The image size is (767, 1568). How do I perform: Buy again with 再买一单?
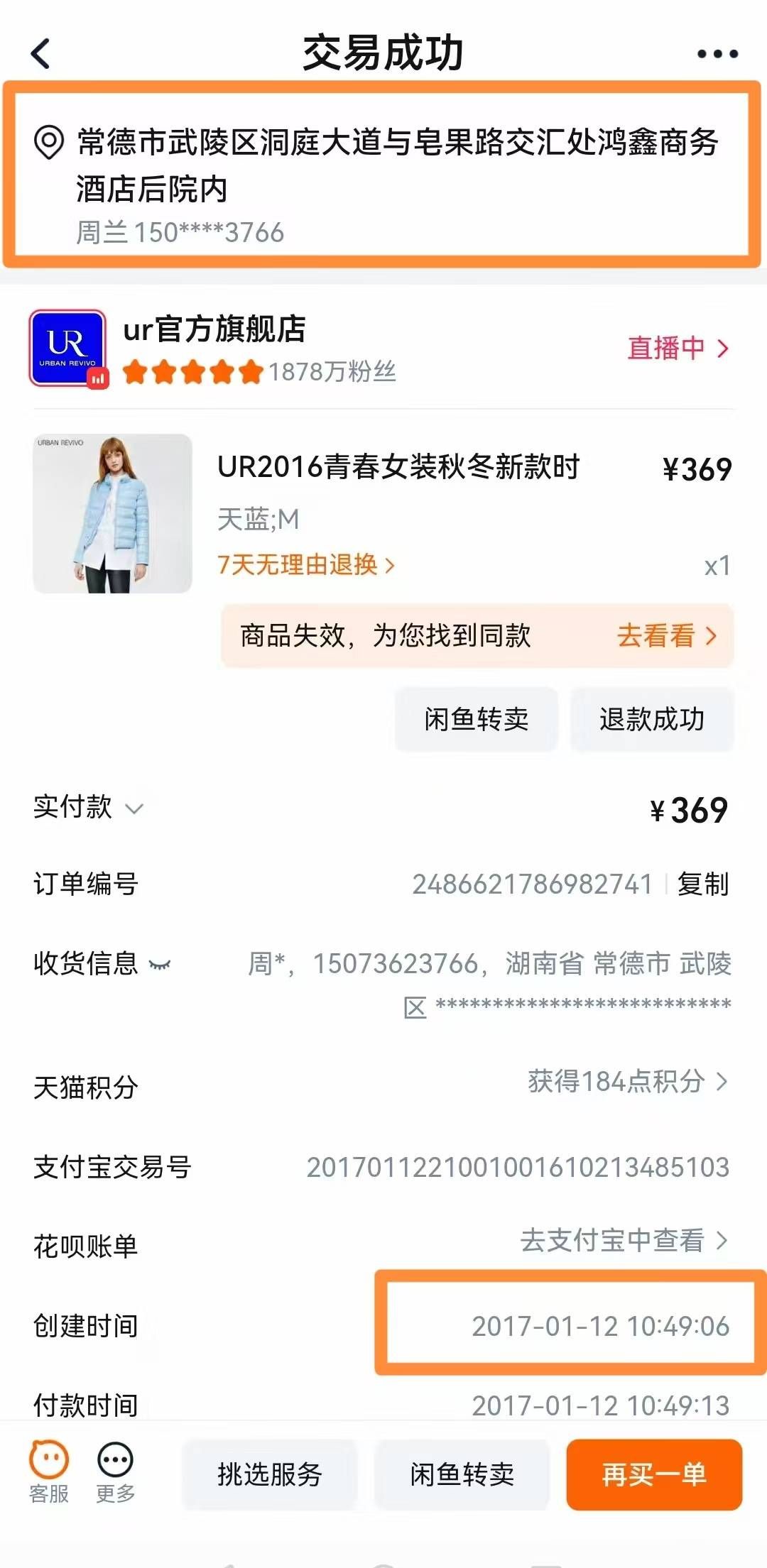tap(653, 1474)
